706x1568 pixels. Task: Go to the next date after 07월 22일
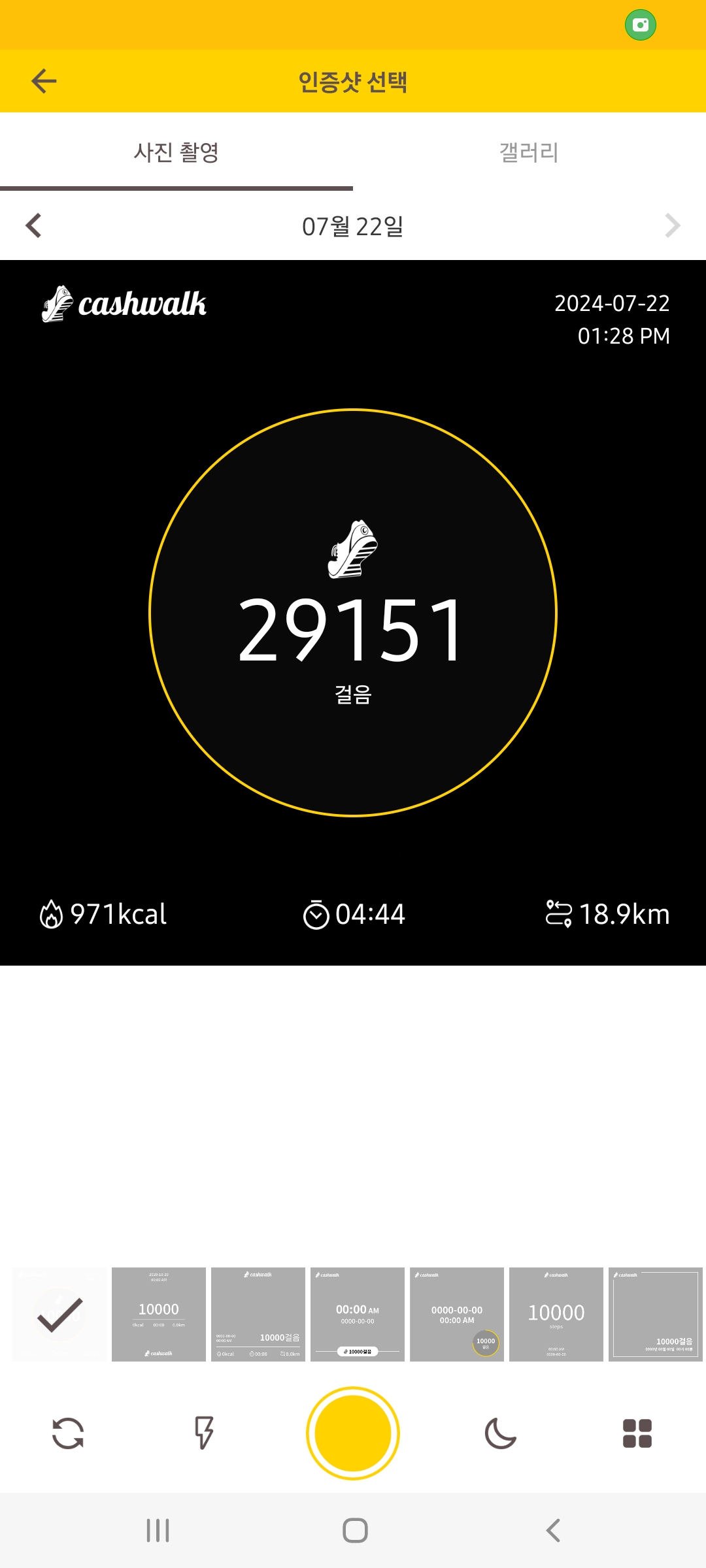(x=672, y=226)
